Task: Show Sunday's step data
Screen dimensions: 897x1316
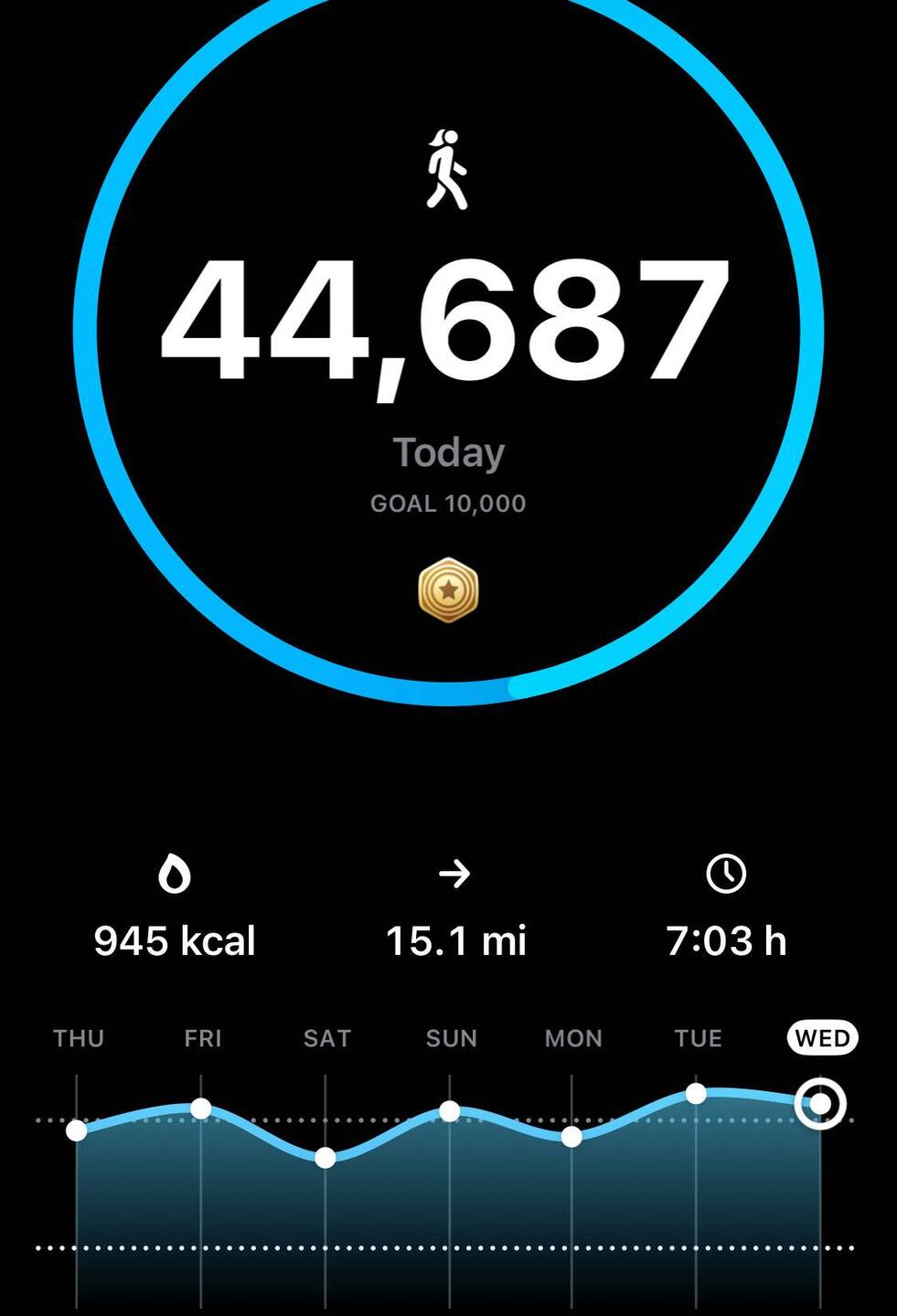Action: (x=450, y=1111)
